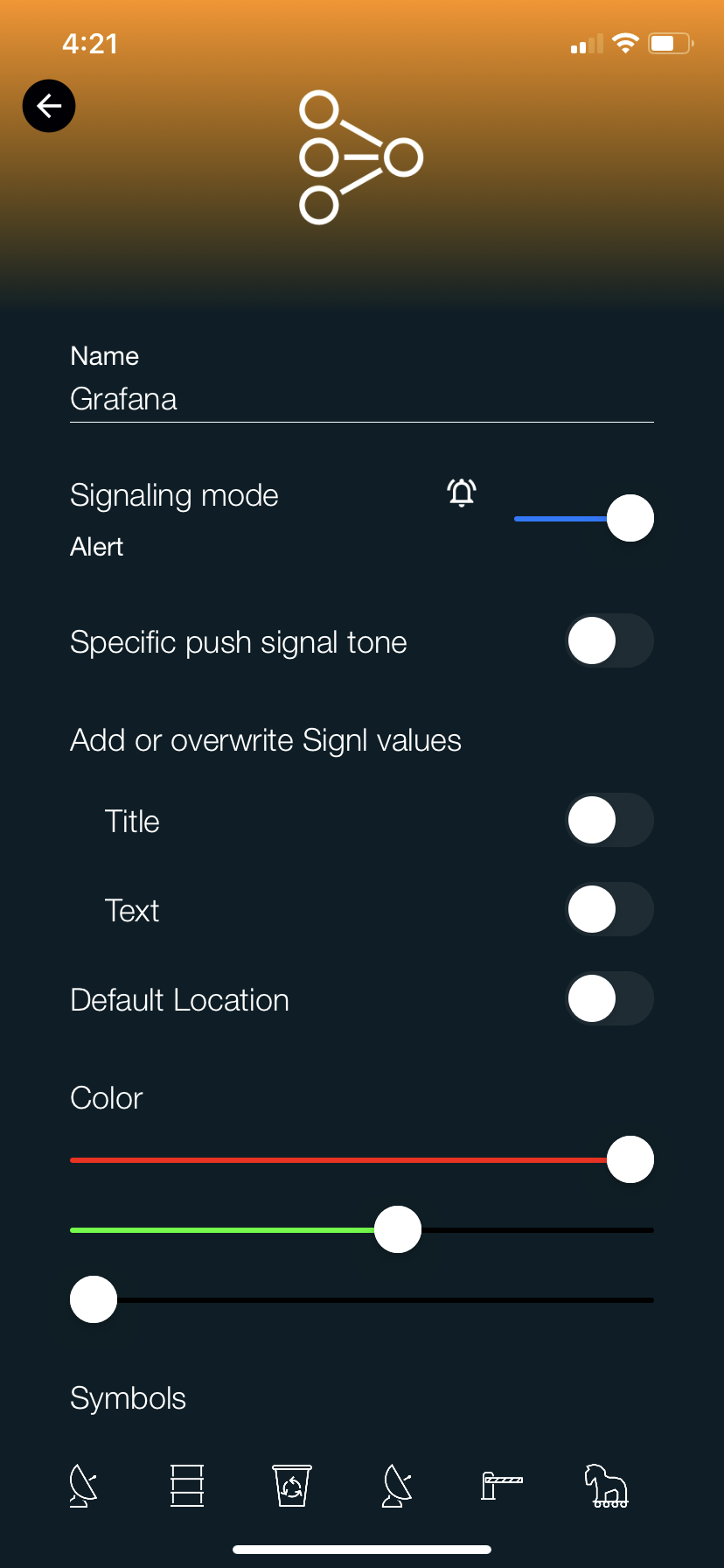Go back using the arrow button
Viewport: 724px width, 1568px height.
[x=49, y=106]
